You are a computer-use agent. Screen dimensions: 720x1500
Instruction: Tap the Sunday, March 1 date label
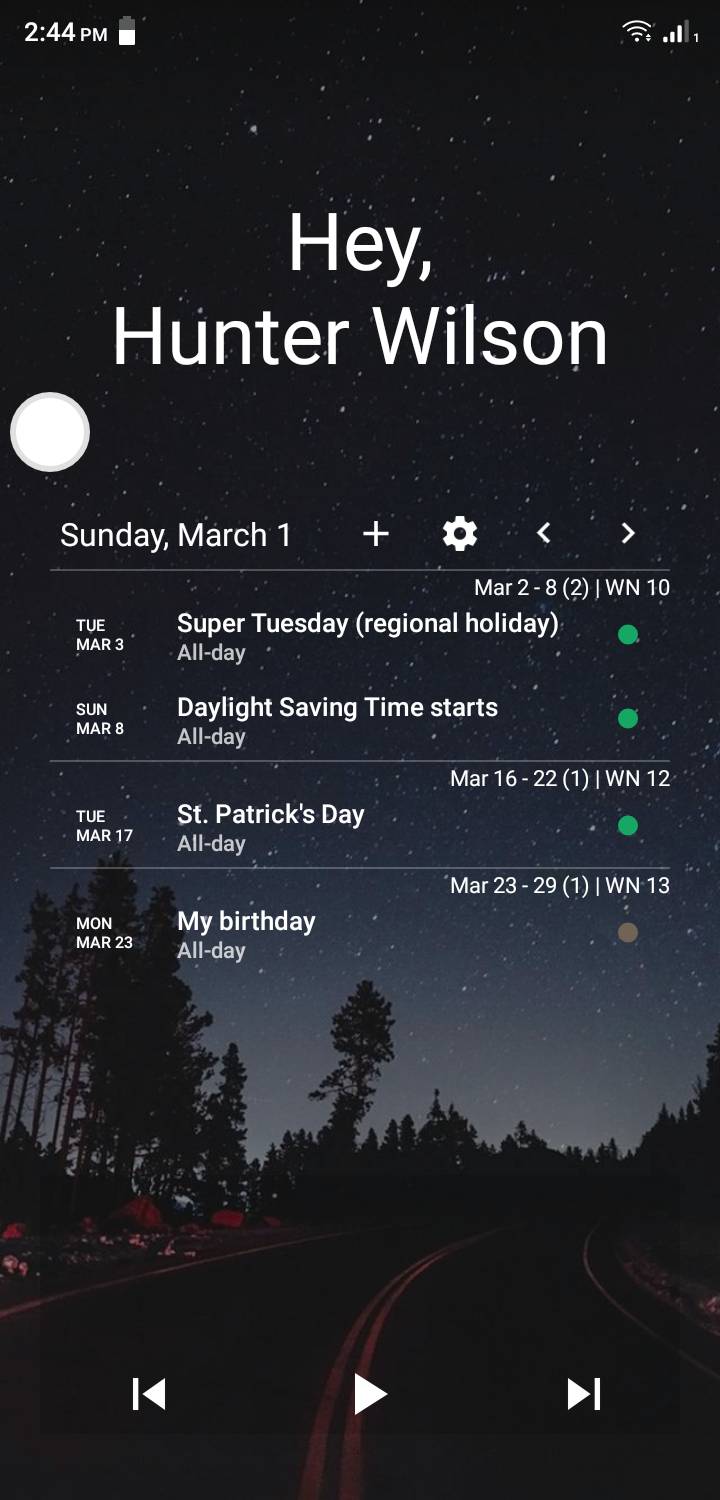tap(175, 533)
